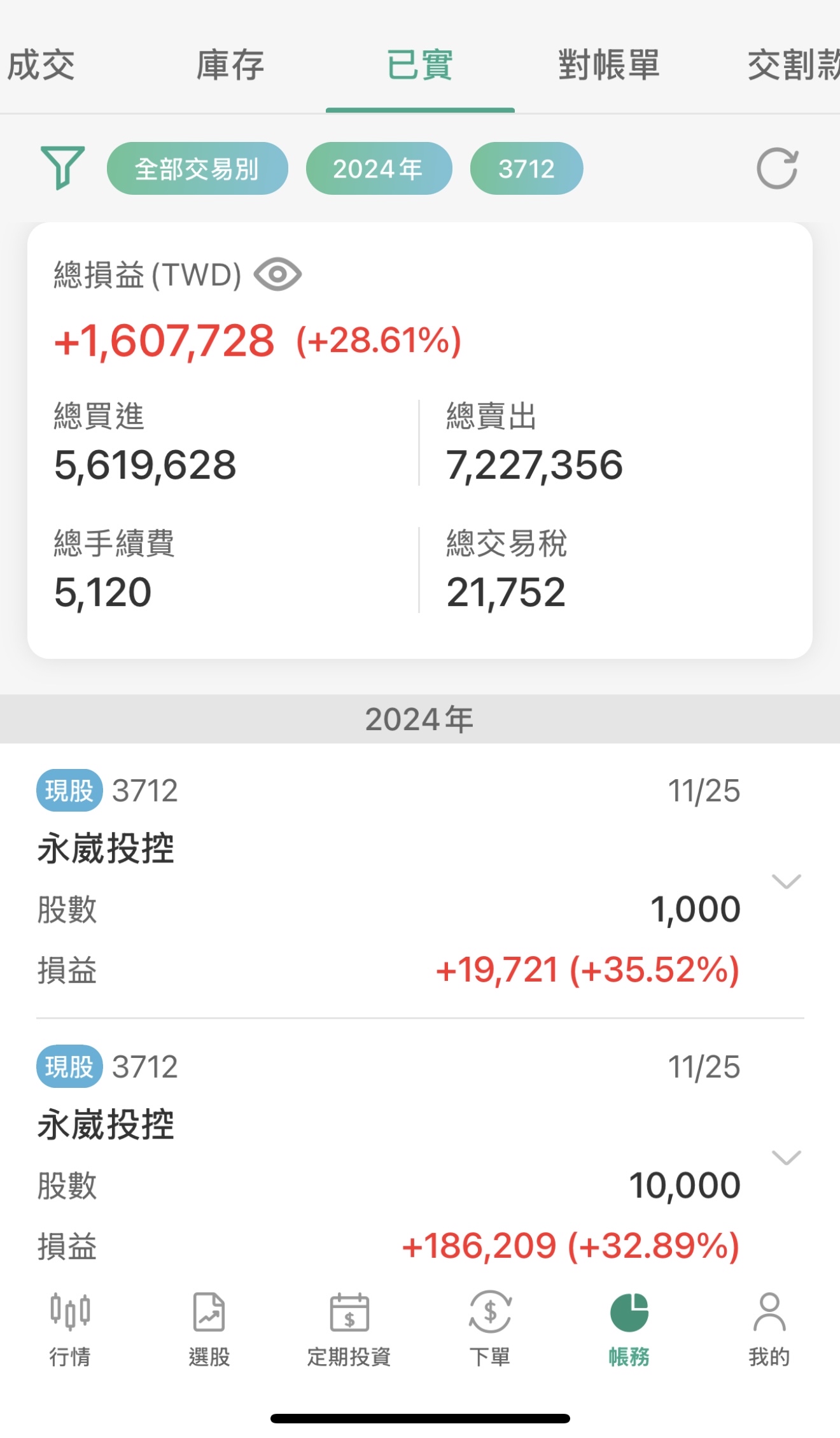The height and width of the screenshot is (1438, 840).
Task: Open the 2024年 filter chip
Action: (x=378, y=168)
